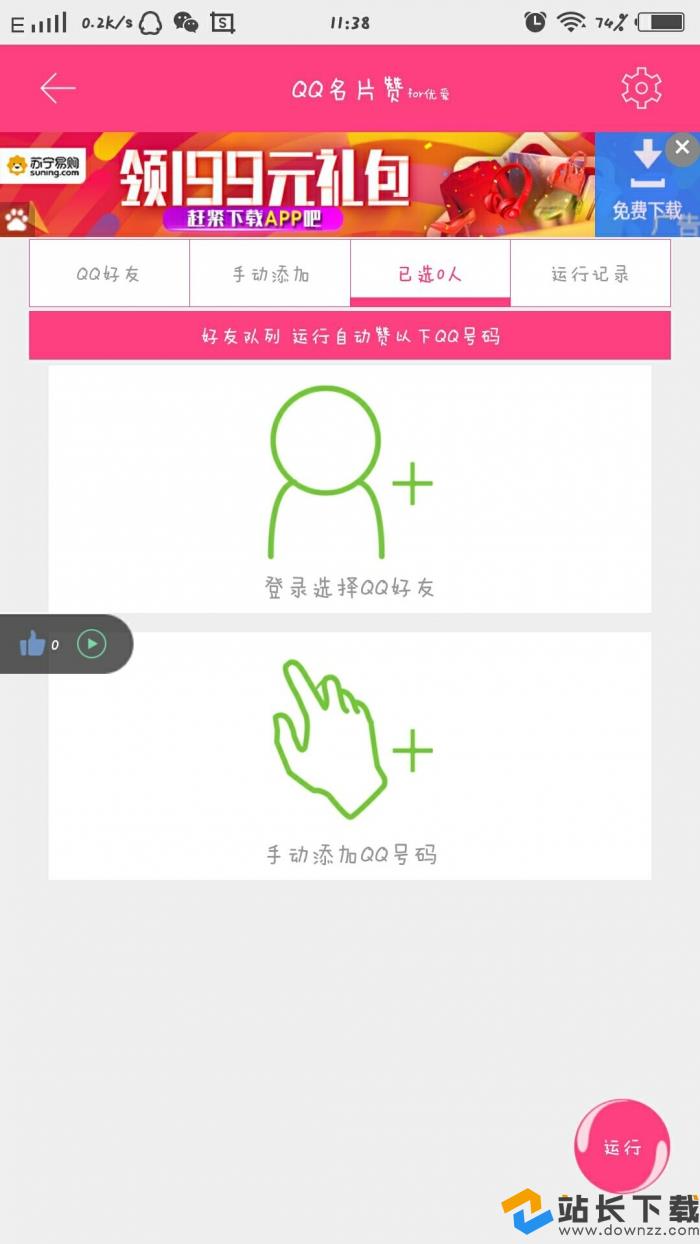Open the 手动添加QQ号码 card
700x1244 pixels.
coord(350,756)
